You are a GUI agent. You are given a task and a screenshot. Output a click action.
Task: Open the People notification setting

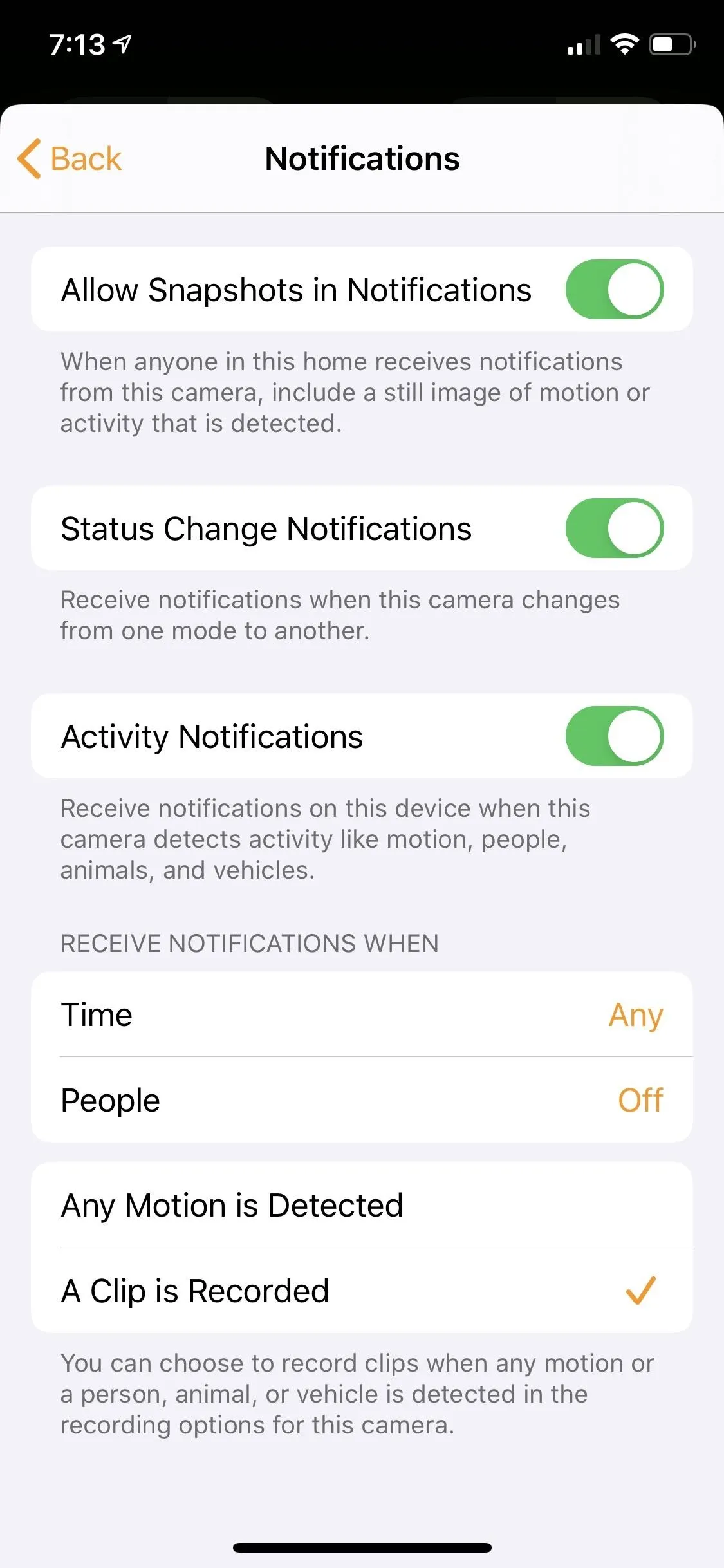[x=362, y=1100]
